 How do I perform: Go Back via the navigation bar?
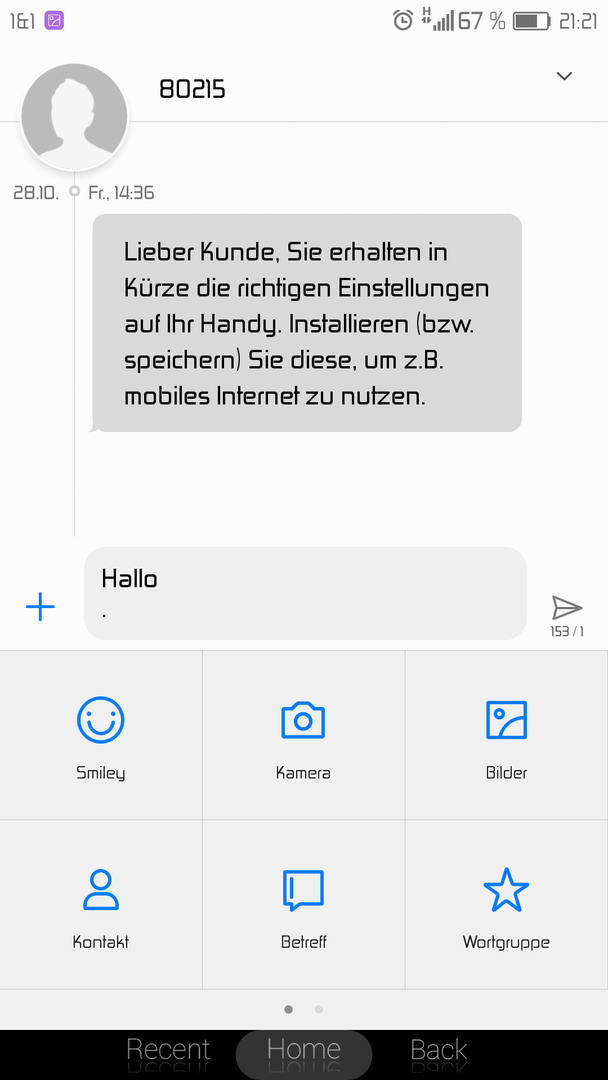[439, 1050]
